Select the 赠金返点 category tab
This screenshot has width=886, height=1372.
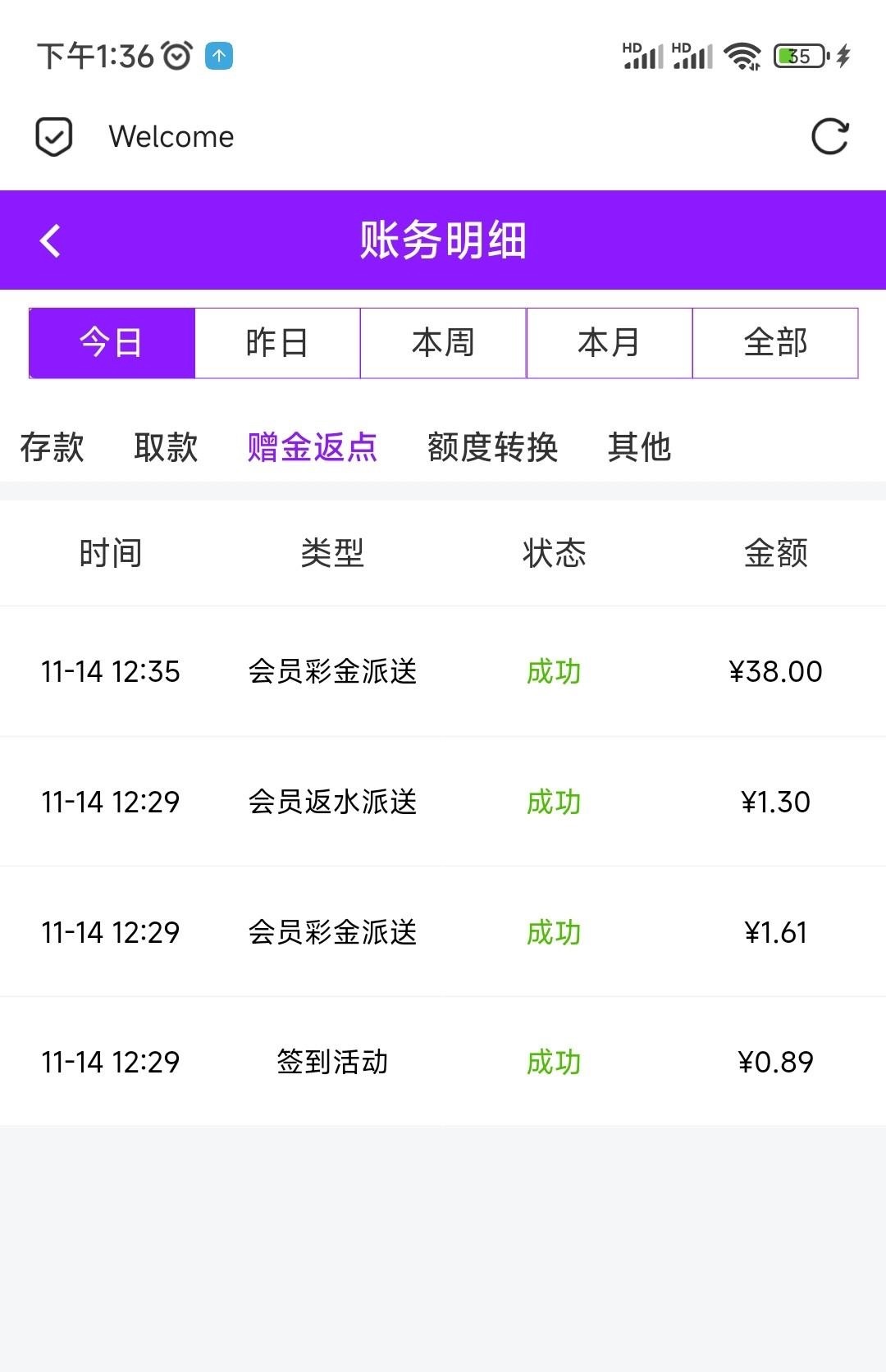(x=313, y=447)
